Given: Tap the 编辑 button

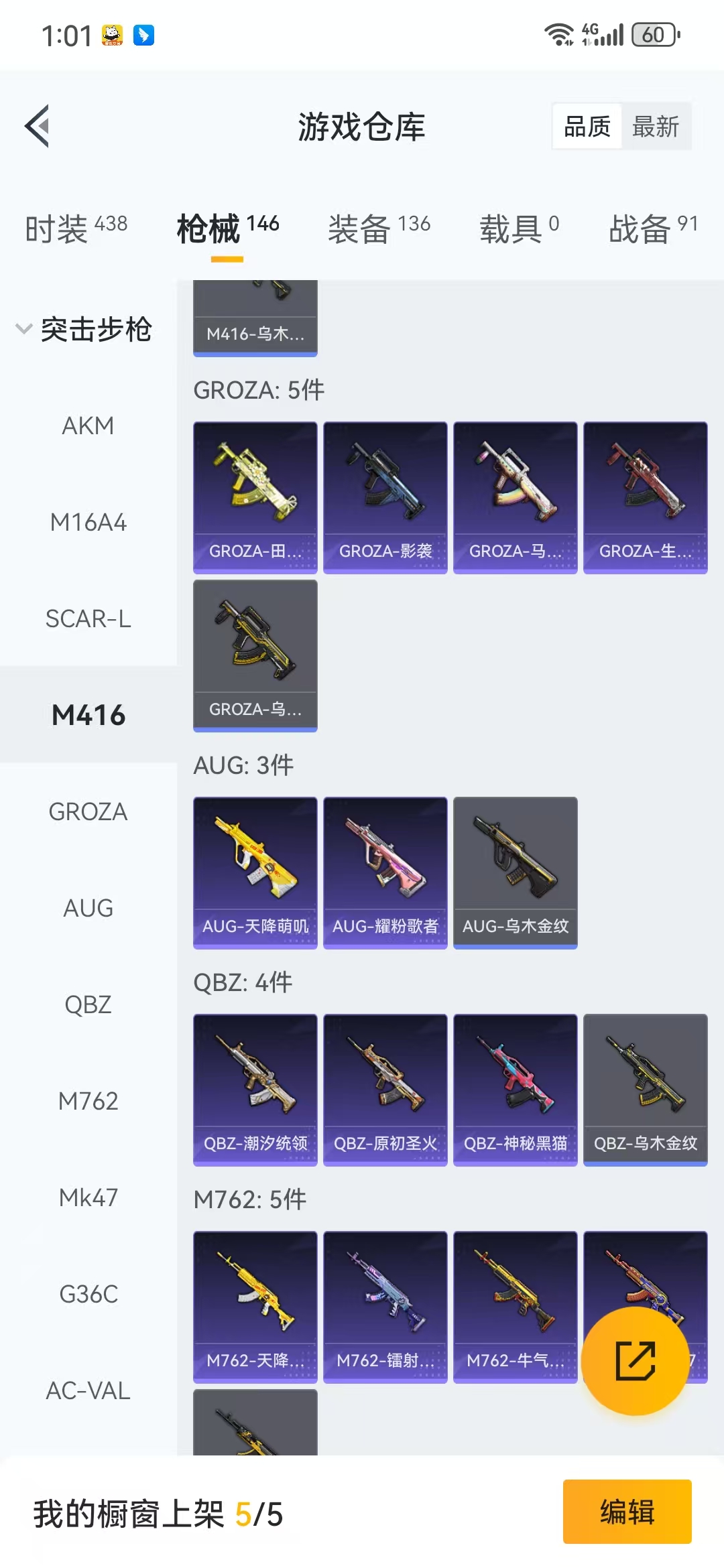Looking at the screenshot, I should click(x=627, y=1512).
